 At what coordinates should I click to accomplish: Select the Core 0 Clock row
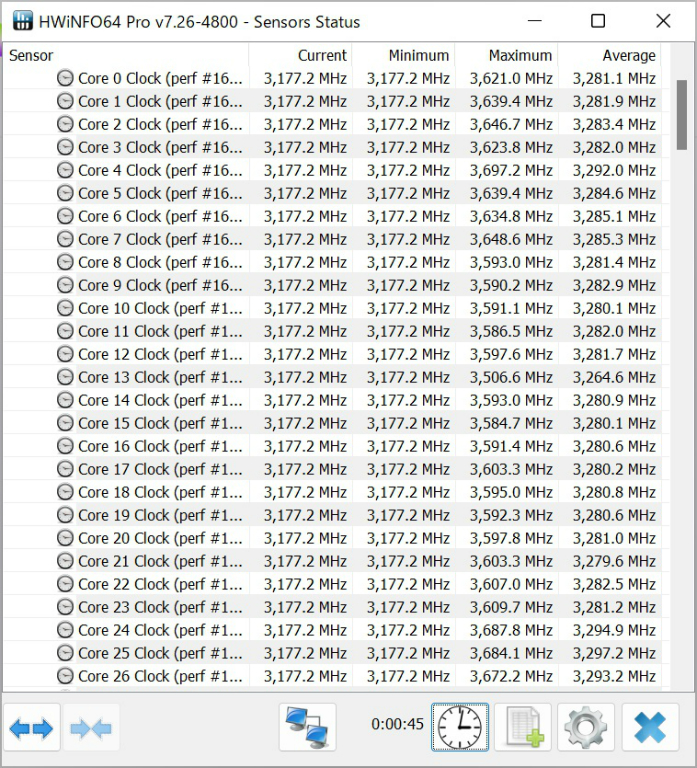160,78
